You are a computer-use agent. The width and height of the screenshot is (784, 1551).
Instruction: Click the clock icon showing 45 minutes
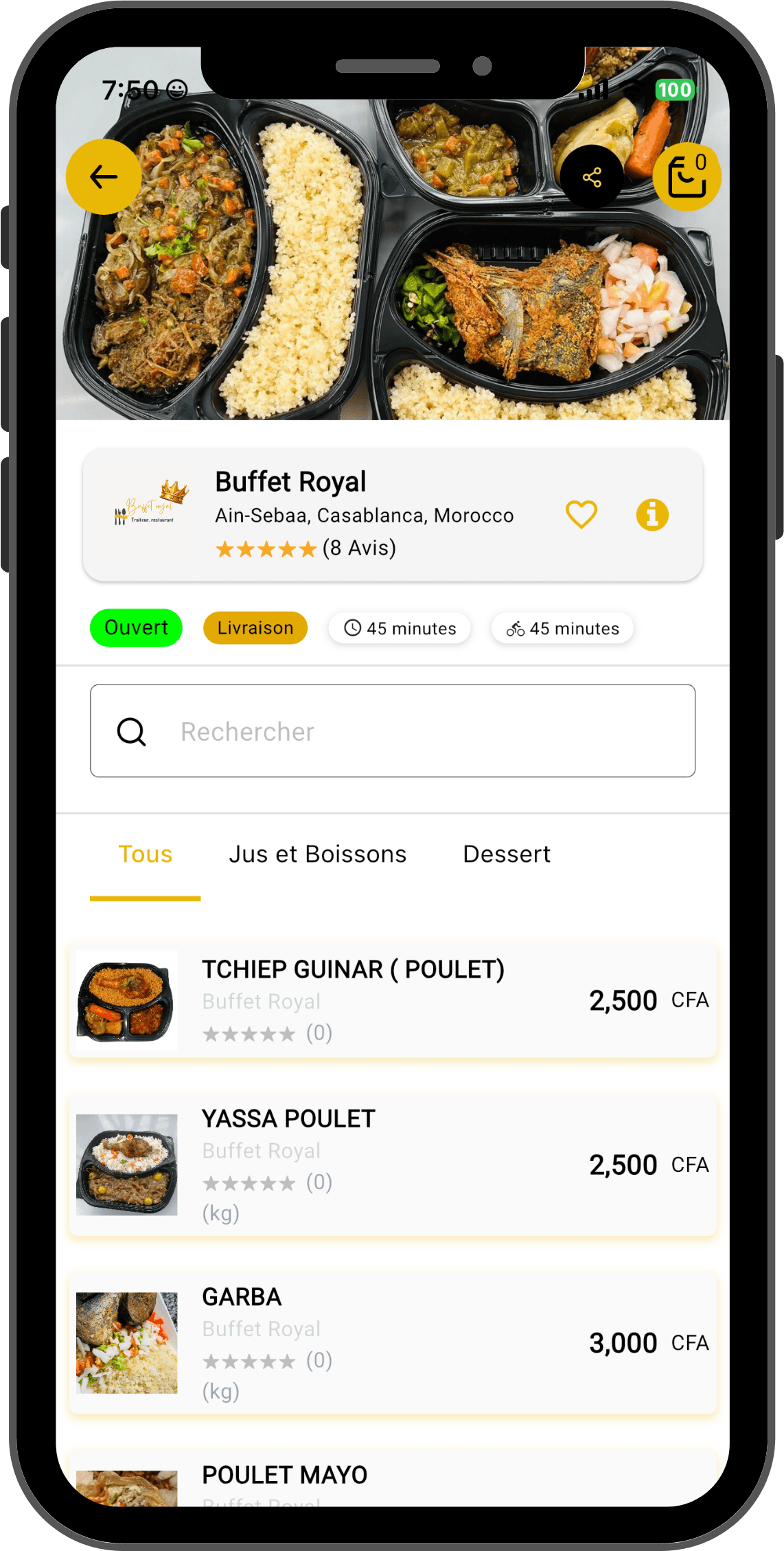point(351,628)
